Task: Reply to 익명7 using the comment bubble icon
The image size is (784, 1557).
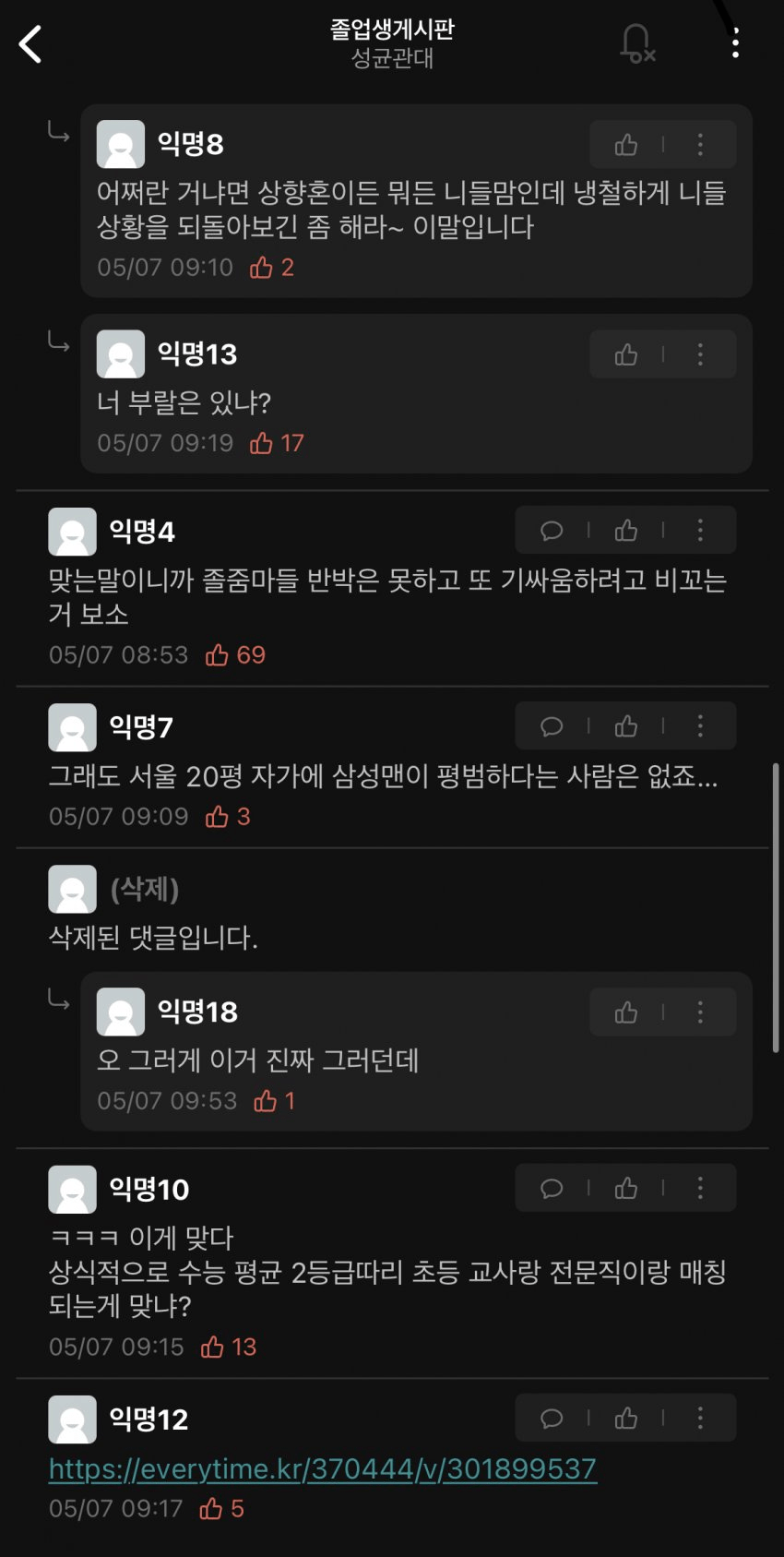Action: (552, 726)
